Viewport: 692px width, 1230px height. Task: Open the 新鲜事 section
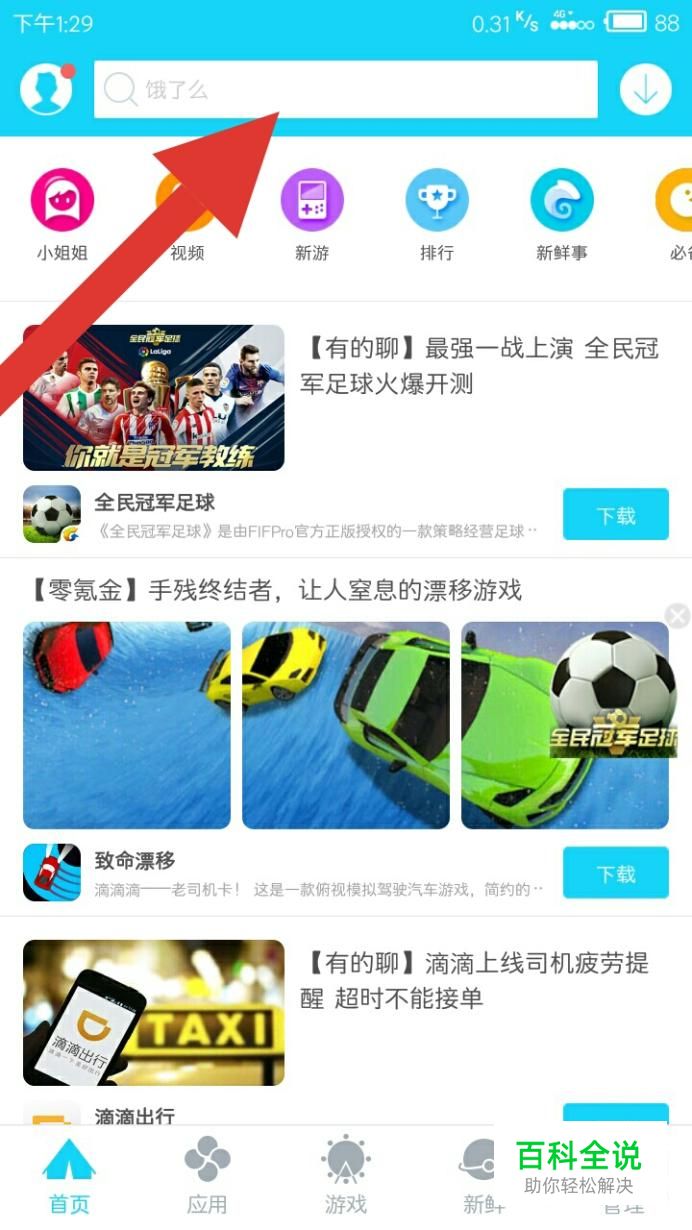click(561, 200)
